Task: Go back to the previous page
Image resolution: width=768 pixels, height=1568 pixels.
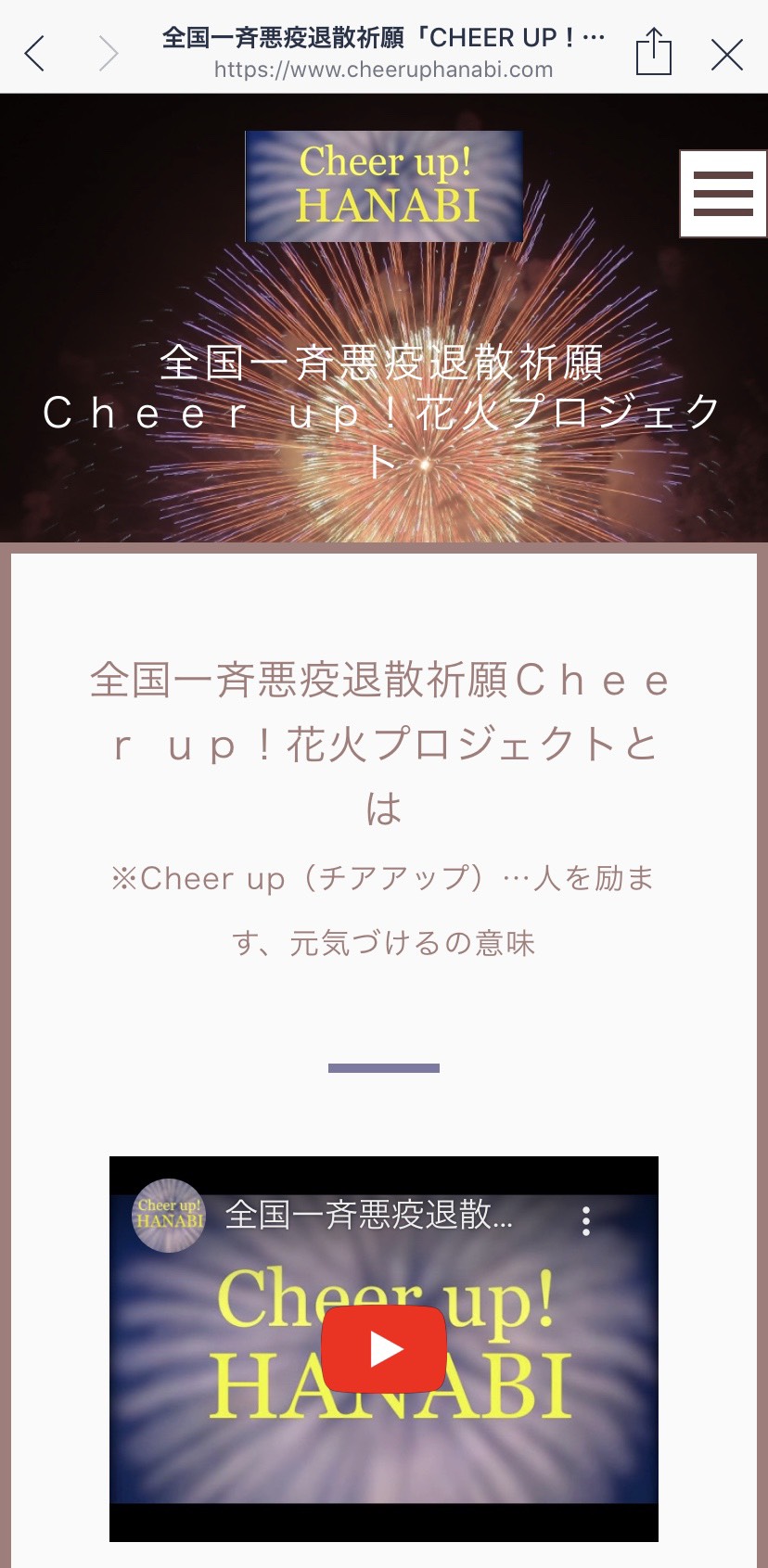Action: click(35, 54)
